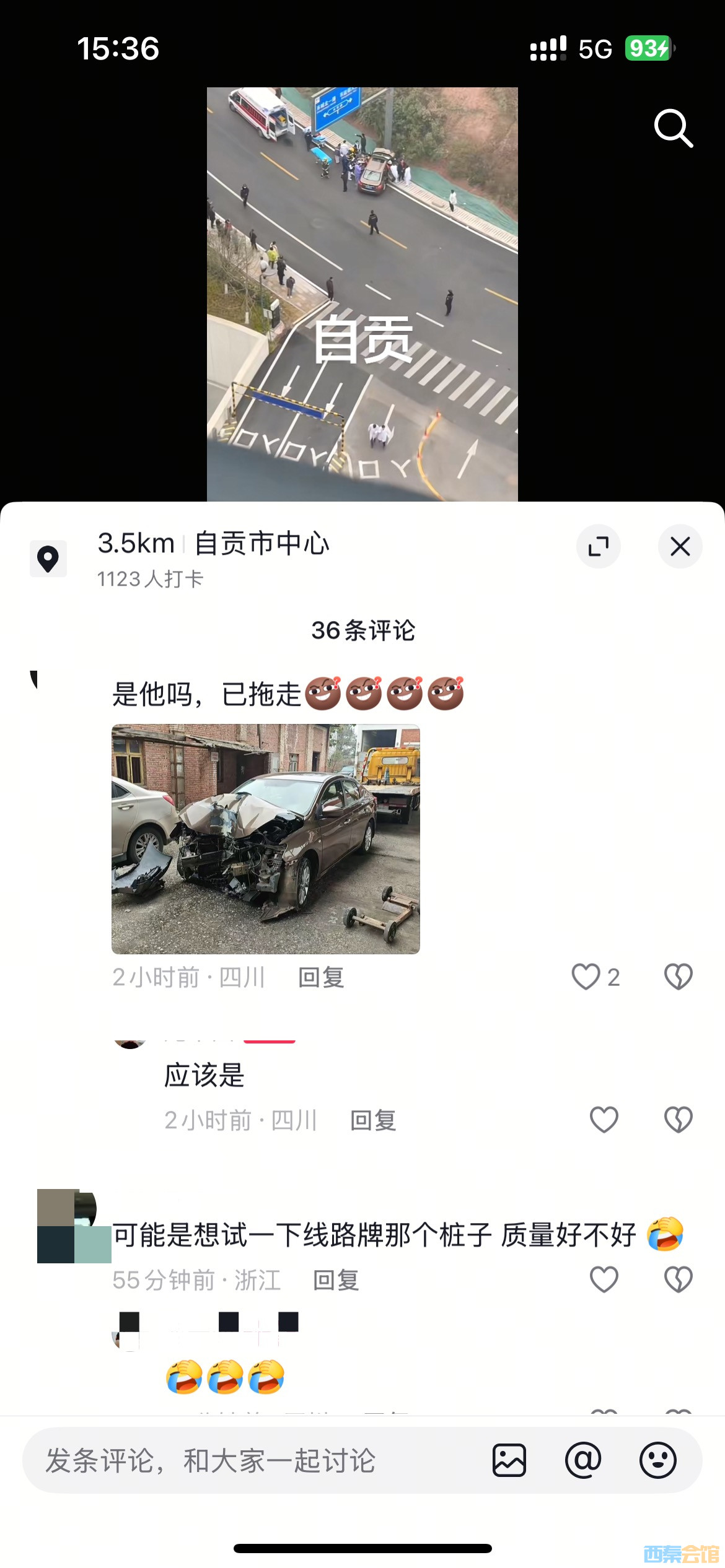Close the comments panel
The image size is (725, 1568).
coord(680,546)
